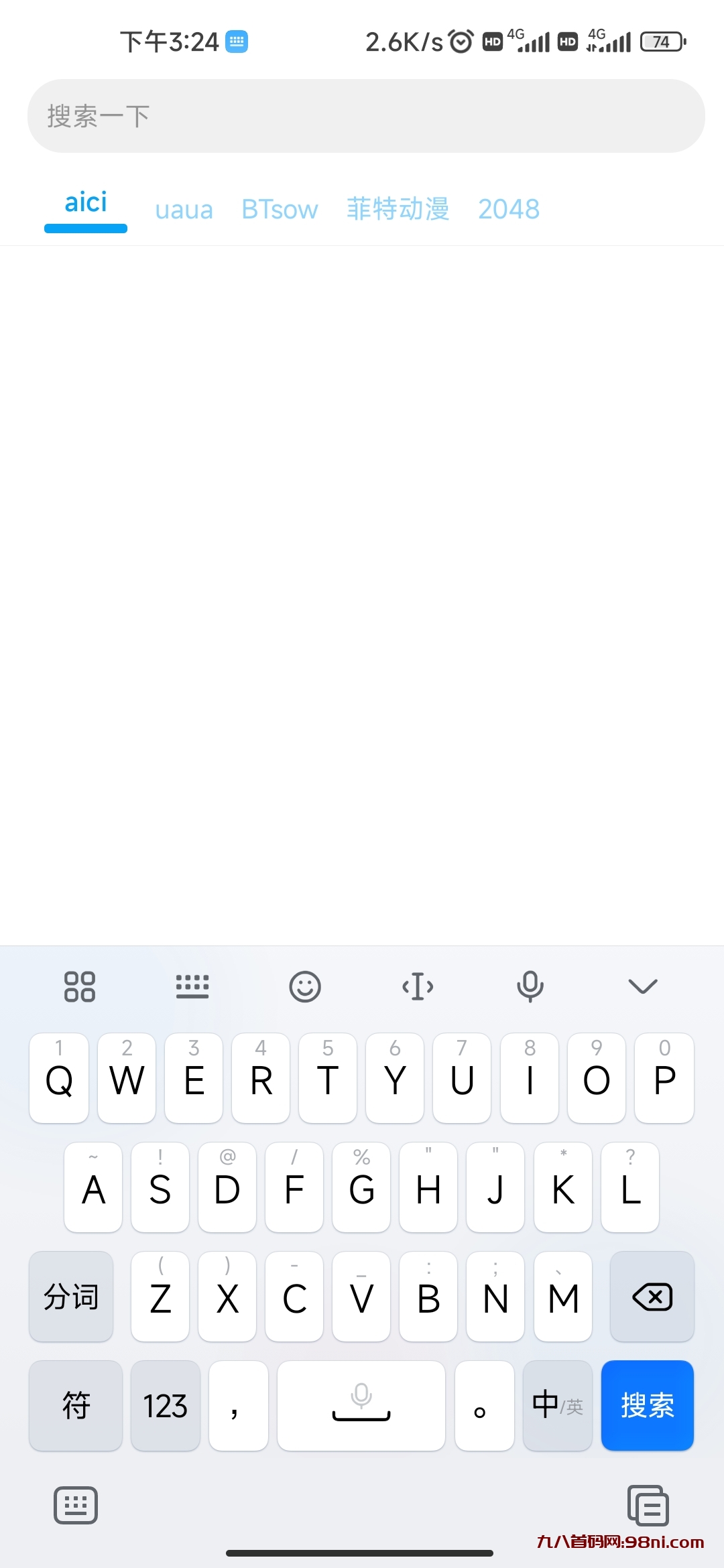This screenshot has height=1568, width=724.
Task: Start voice input with toolbar microphone
Action: pos(530,986)
